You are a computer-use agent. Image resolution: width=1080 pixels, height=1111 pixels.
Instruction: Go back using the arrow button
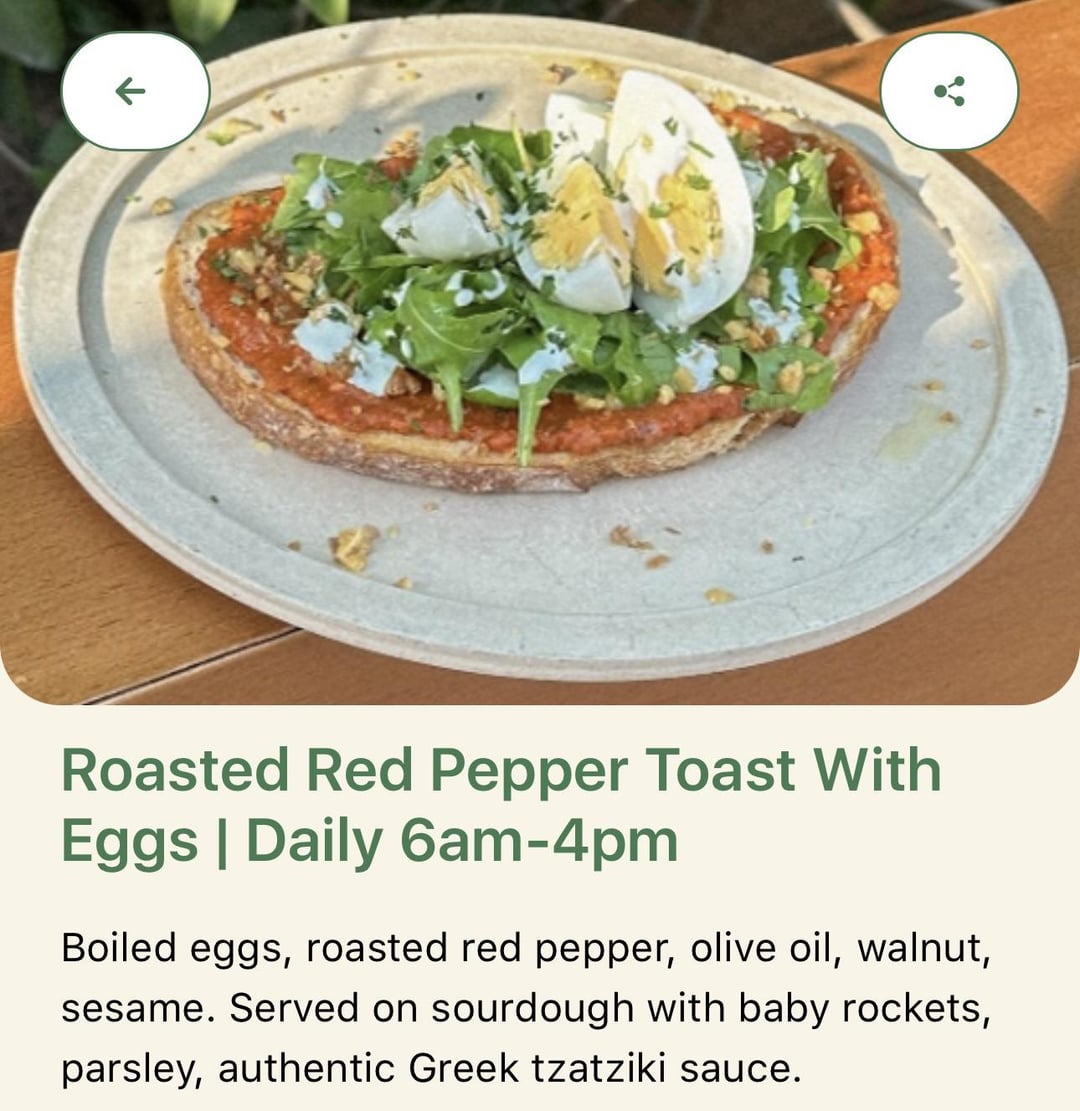tap(135, 92)
